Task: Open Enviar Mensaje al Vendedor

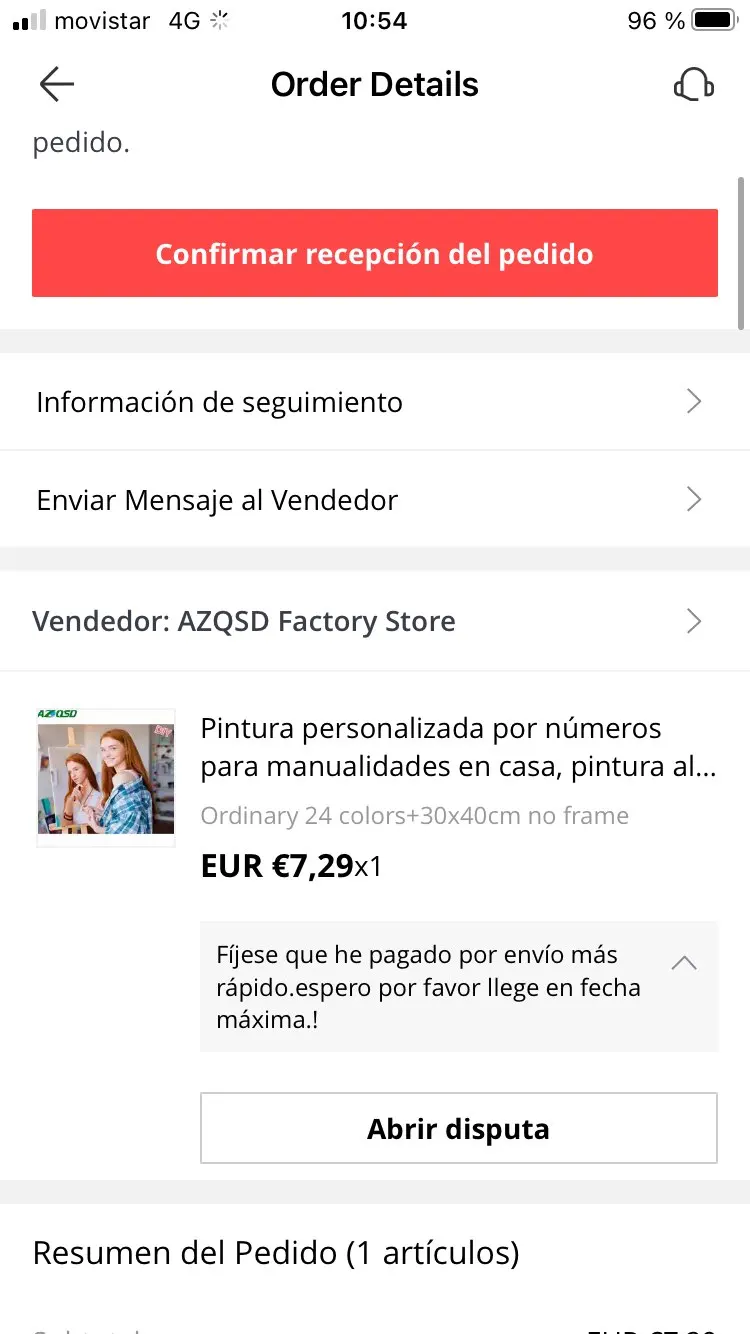Action: click(375, 500)
